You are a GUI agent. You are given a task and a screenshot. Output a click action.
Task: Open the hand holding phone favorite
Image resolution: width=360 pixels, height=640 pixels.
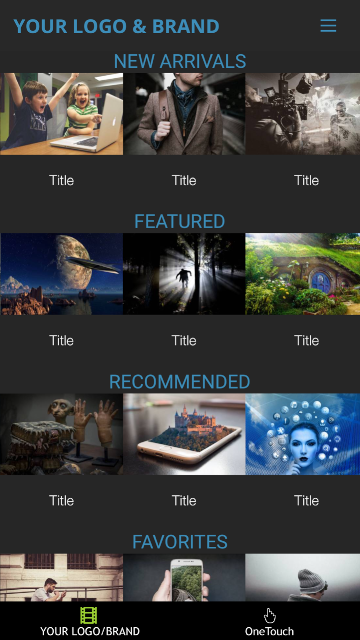tap(184, 577)
